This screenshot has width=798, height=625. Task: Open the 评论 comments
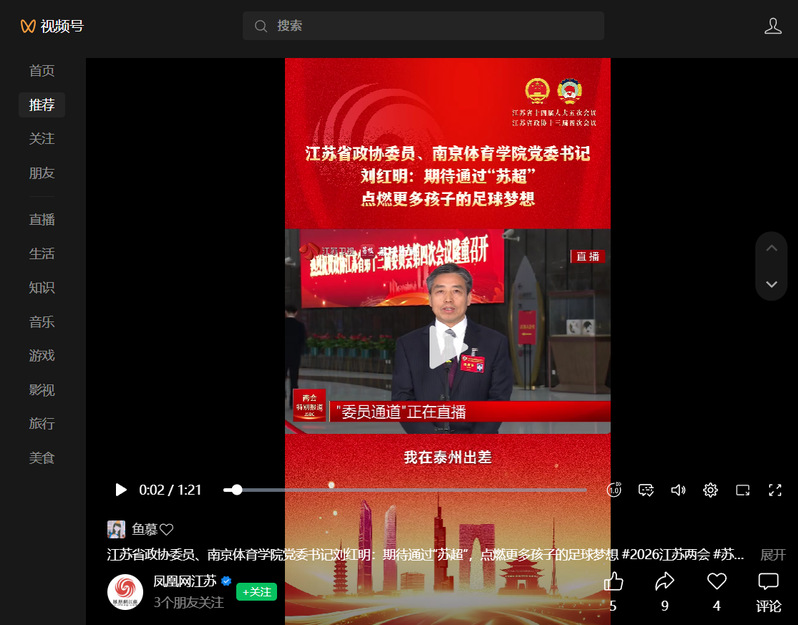click(768, 590)
